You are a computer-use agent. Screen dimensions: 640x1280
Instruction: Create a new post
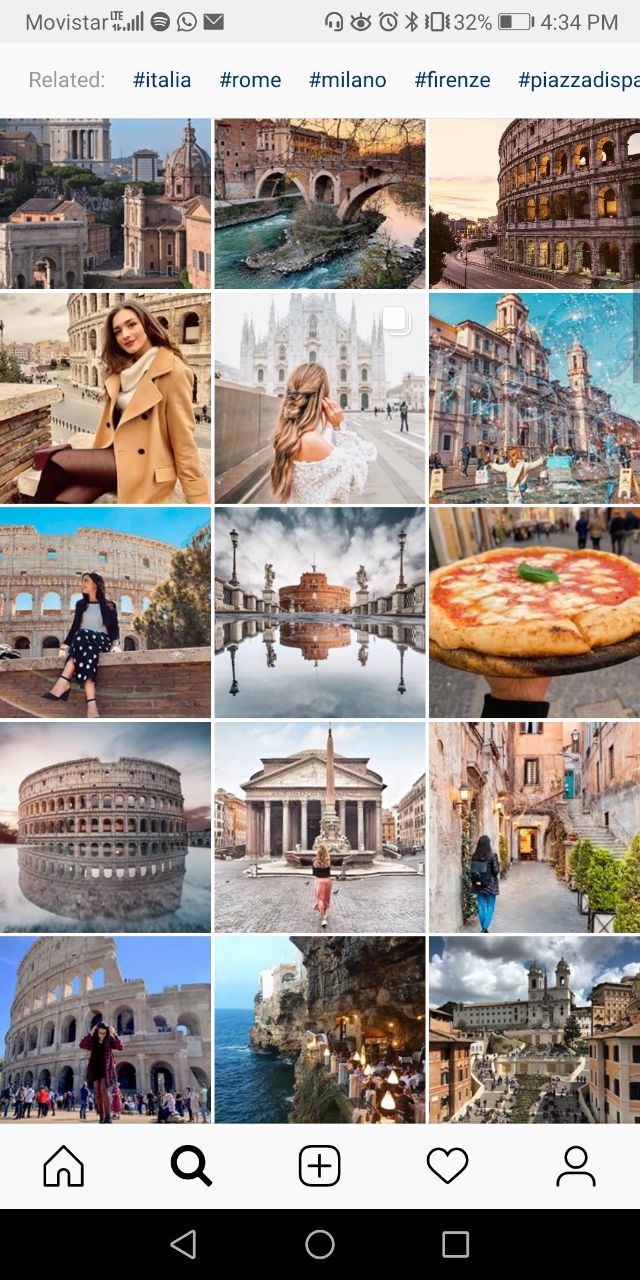320,1166
